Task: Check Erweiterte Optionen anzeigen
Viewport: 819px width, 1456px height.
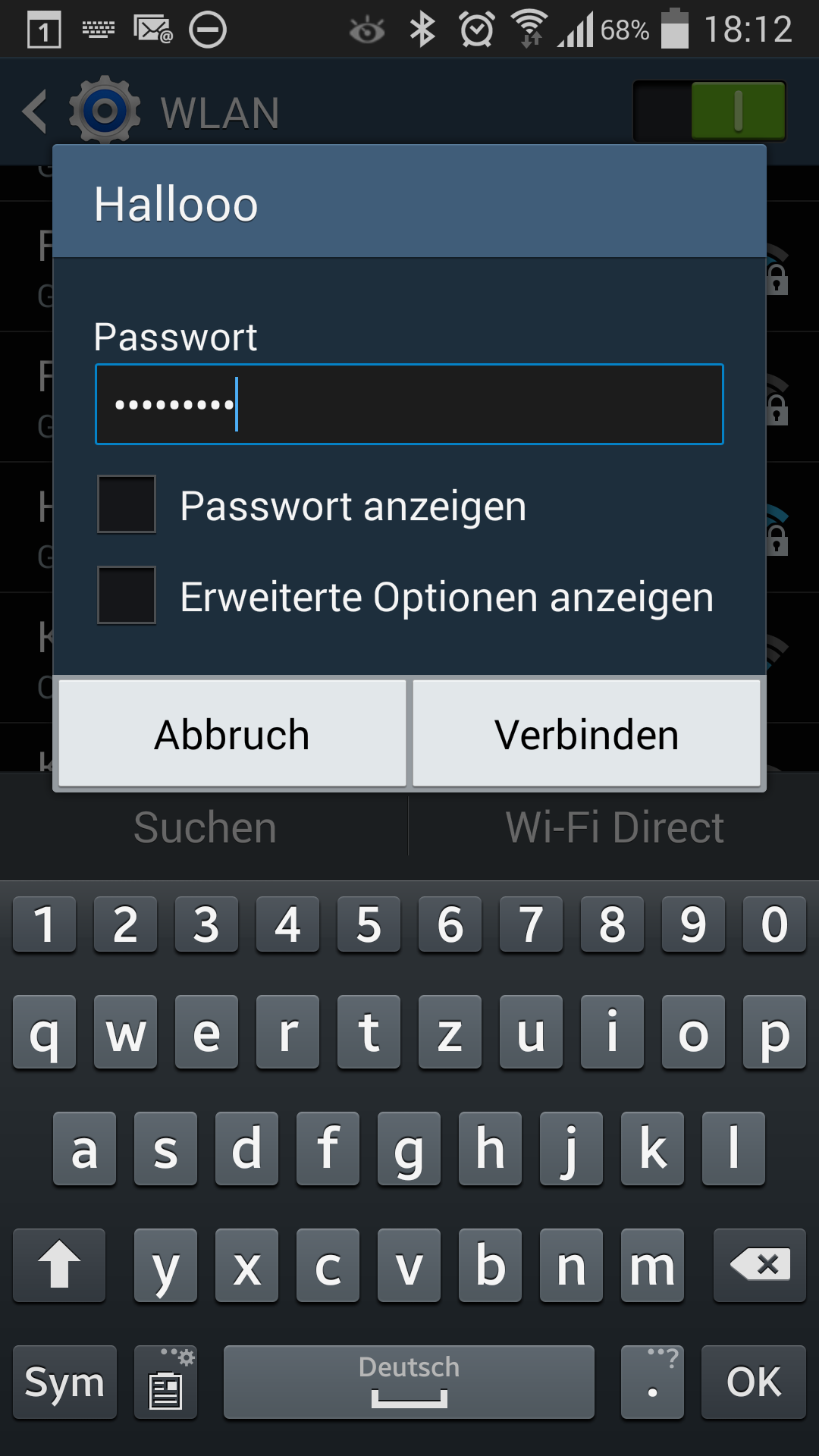Action: [x=127, y=595]
